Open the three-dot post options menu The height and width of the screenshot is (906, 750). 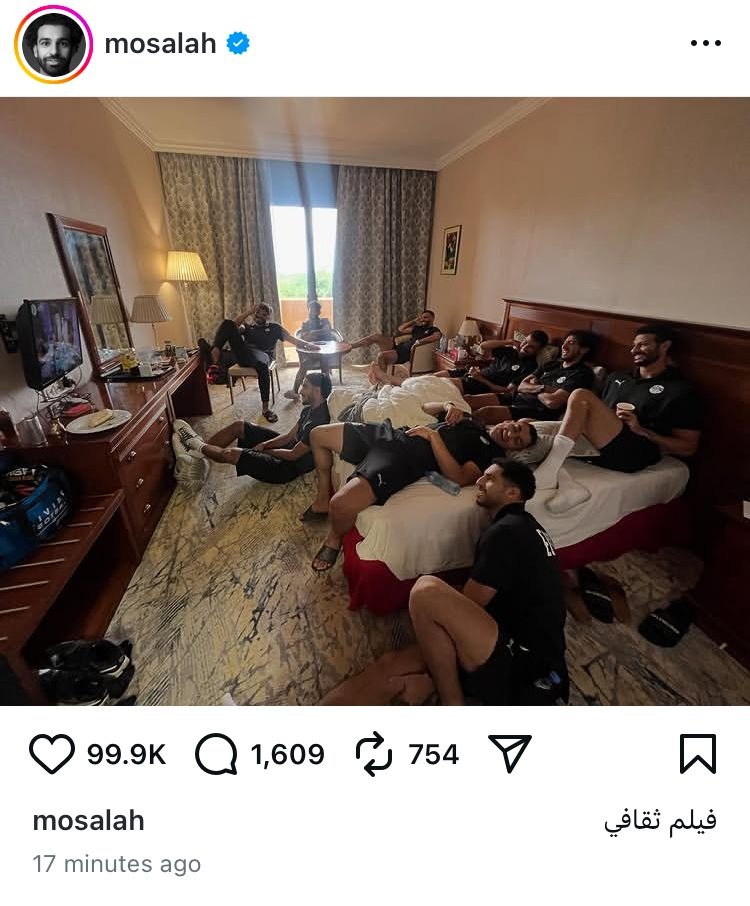706,44
